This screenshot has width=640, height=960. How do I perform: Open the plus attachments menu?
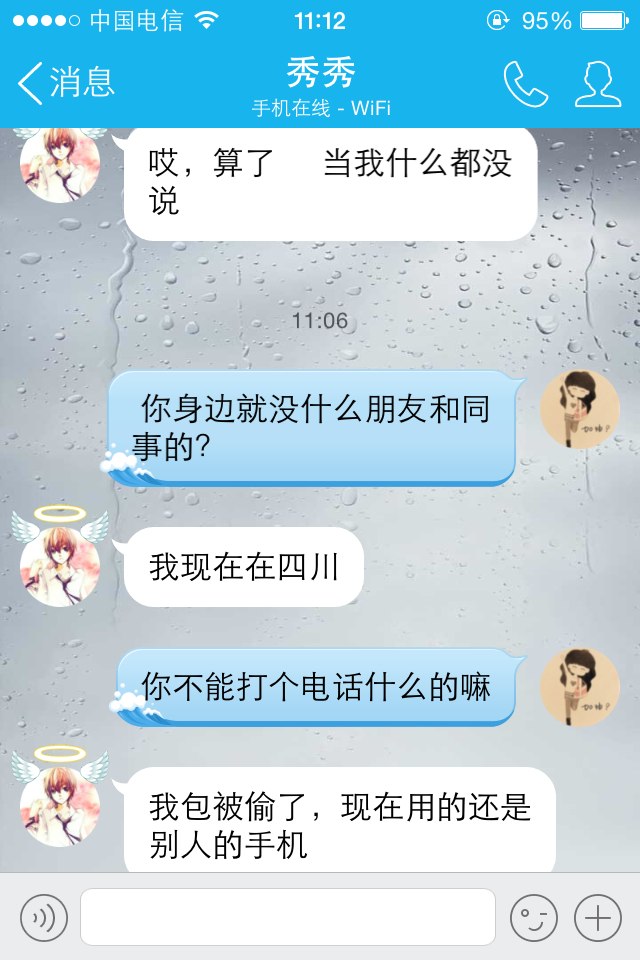click(x=598, y=917)
